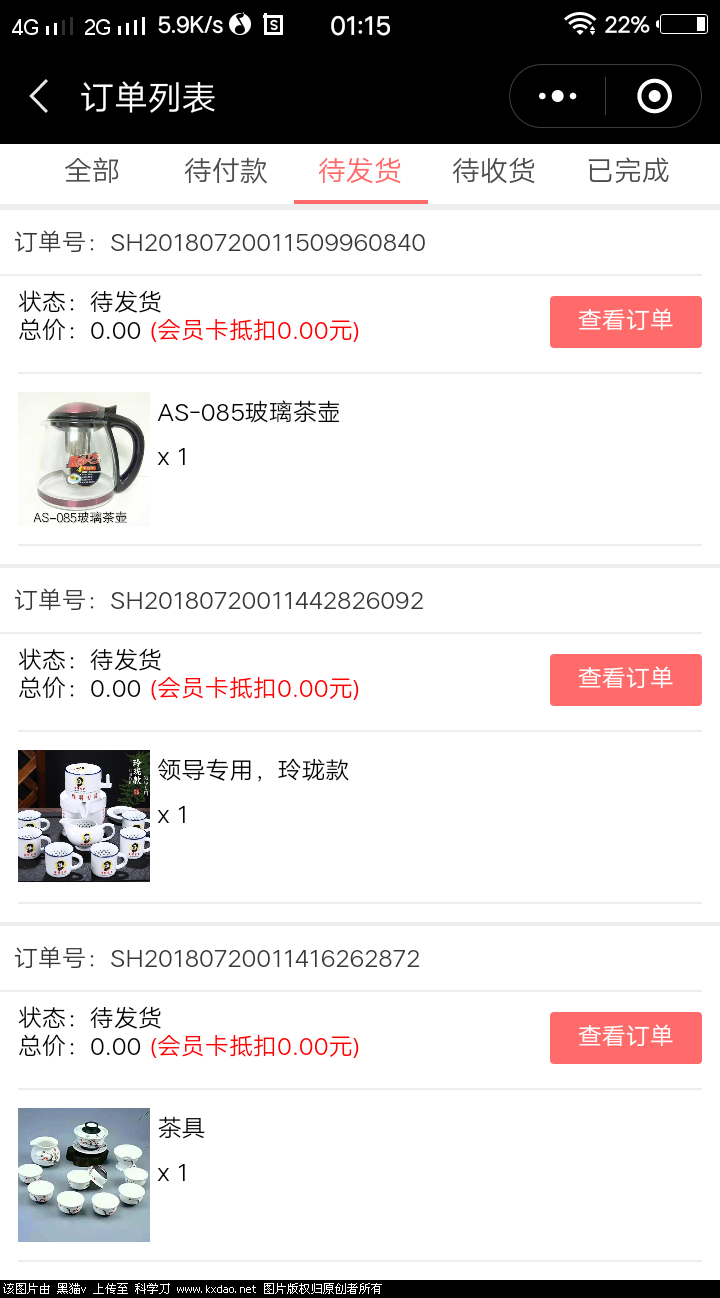
Task: Switch to the 全部 tab
Action: pyautogui.click(x=92, y=171)
